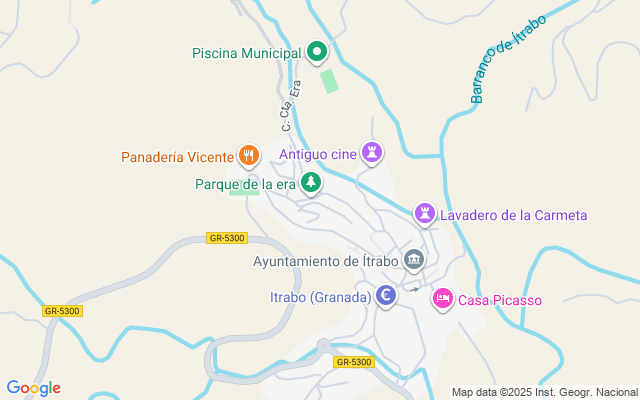
Task: Tap the Antiguo cine landmark marker
Action: point(372,153)
